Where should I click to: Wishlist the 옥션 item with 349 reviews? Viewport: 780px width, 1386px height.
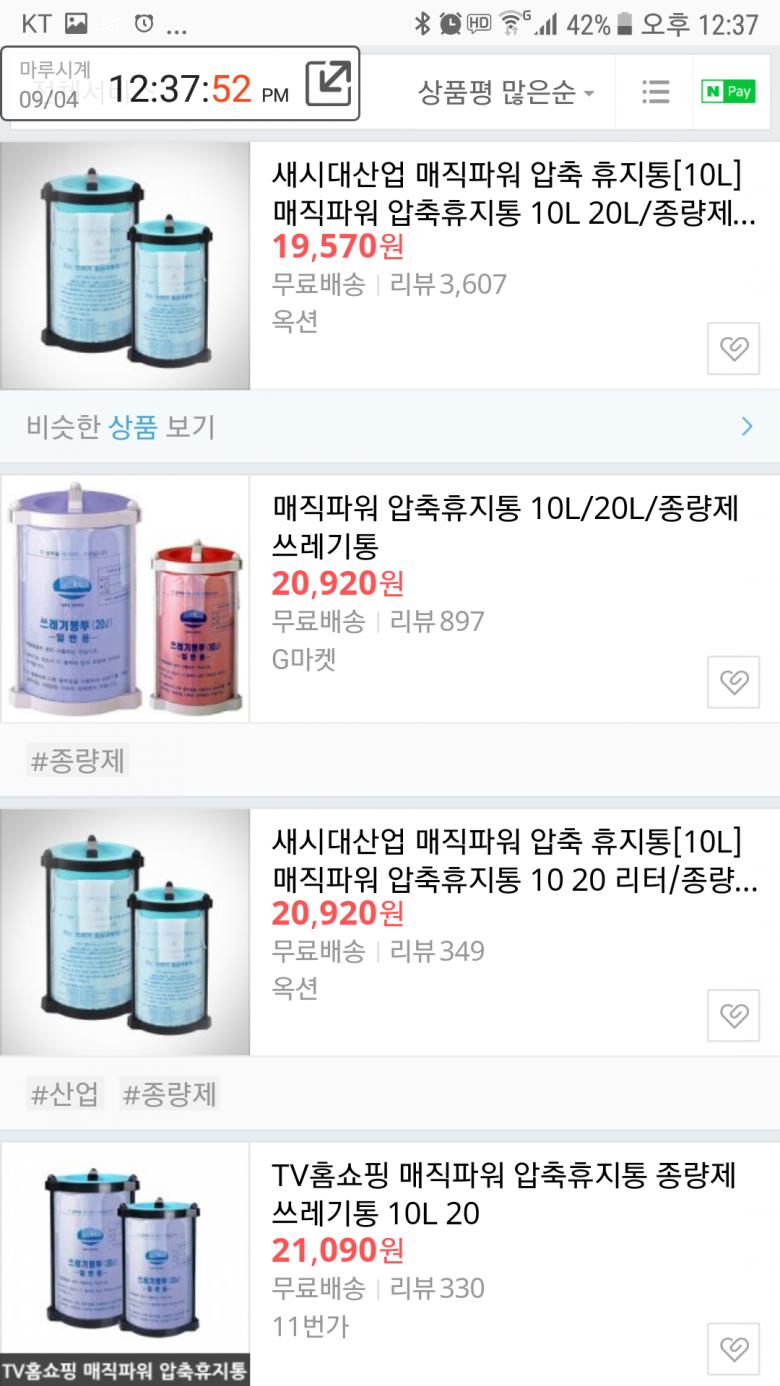tap(733, 1016)
